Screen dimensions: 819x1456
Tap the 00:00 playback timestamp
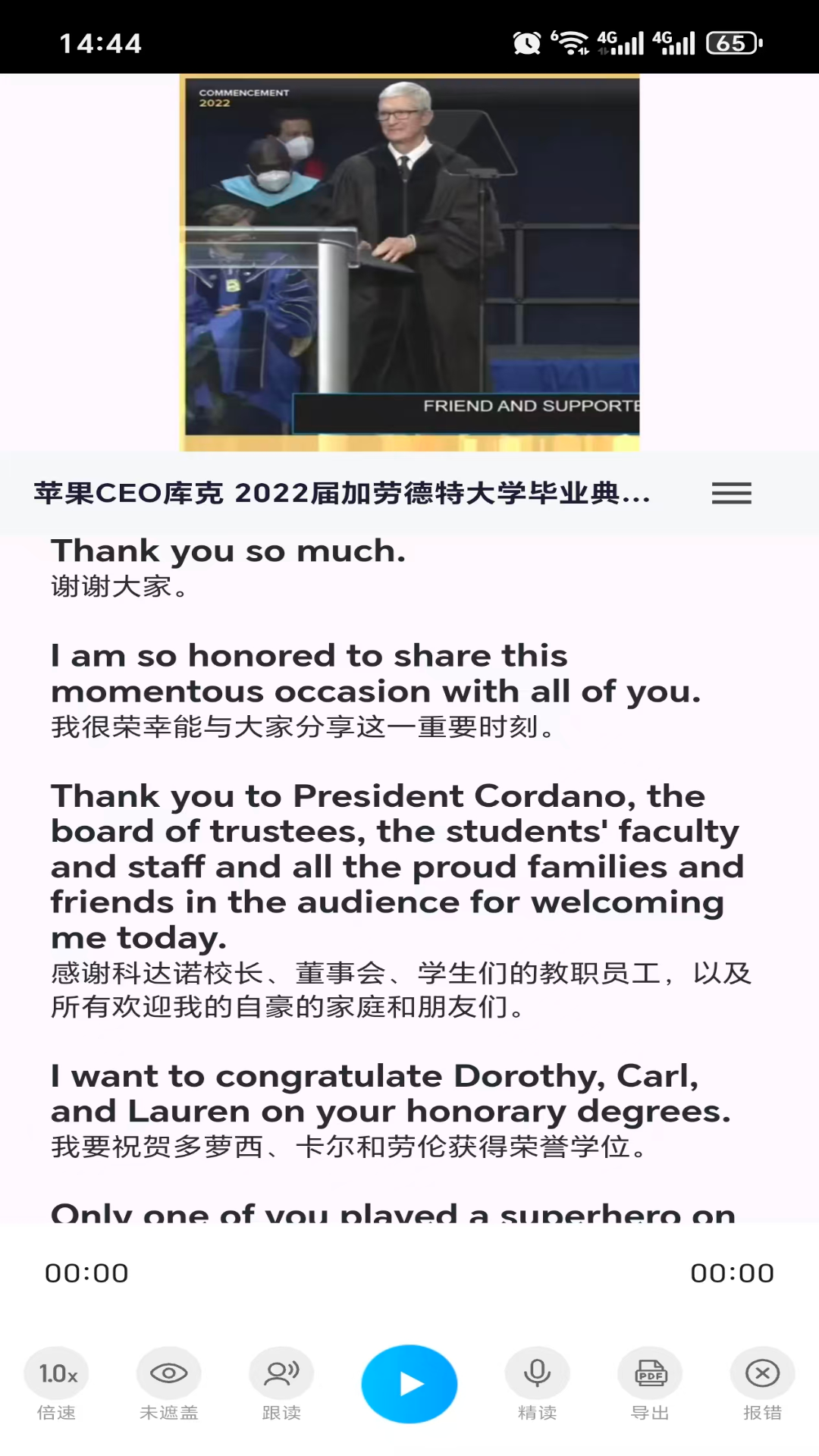[86, 1273]
